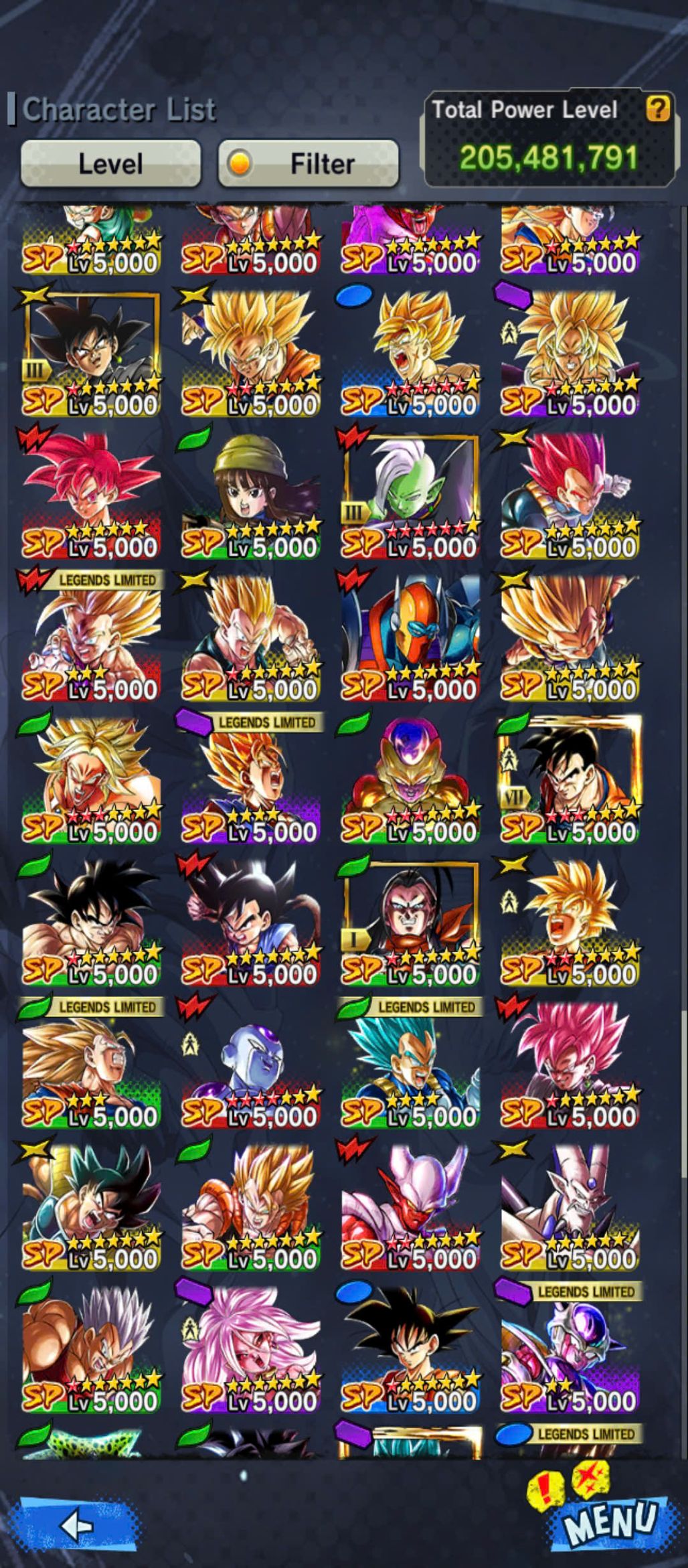Choose the orange-helmet robot character card

[410, 636]
